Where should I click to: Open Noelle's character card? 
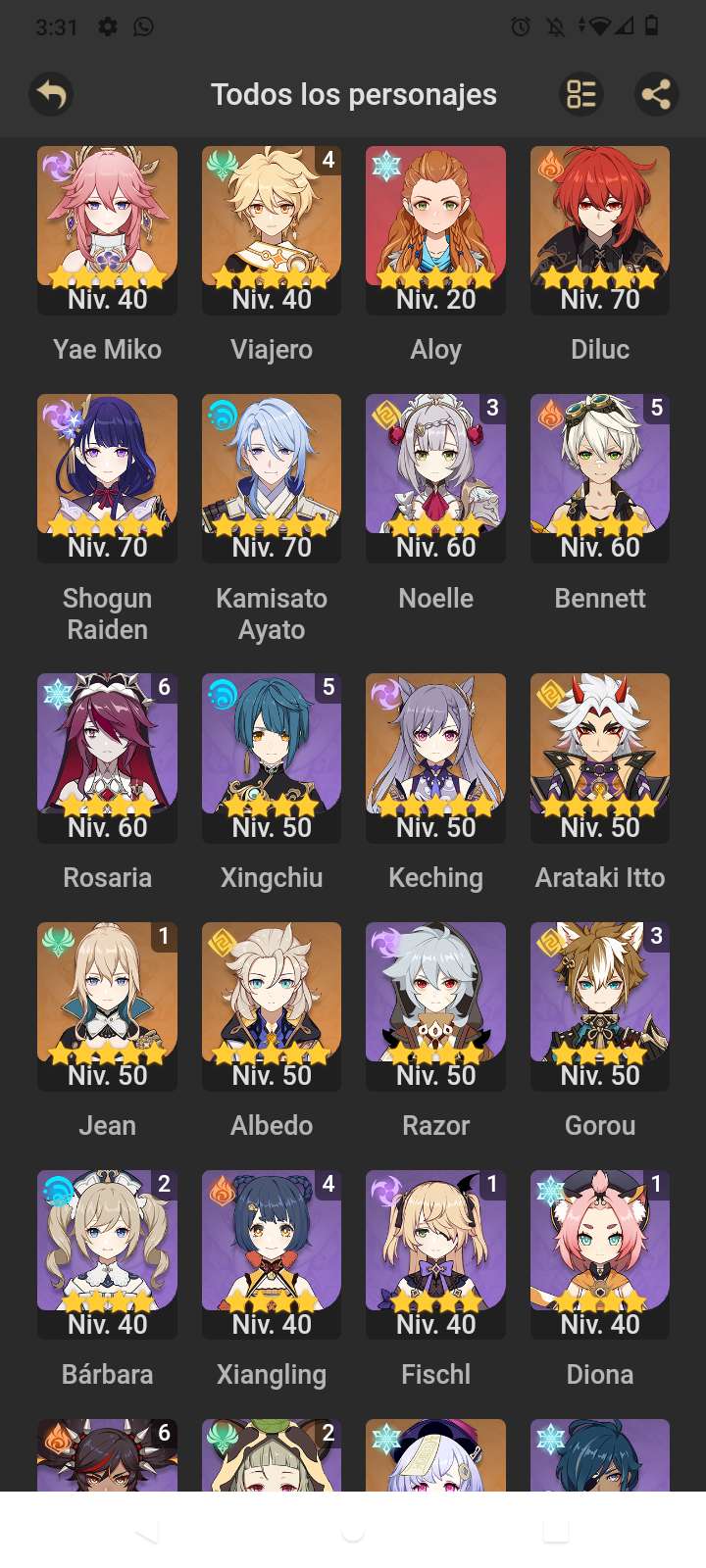435,478
